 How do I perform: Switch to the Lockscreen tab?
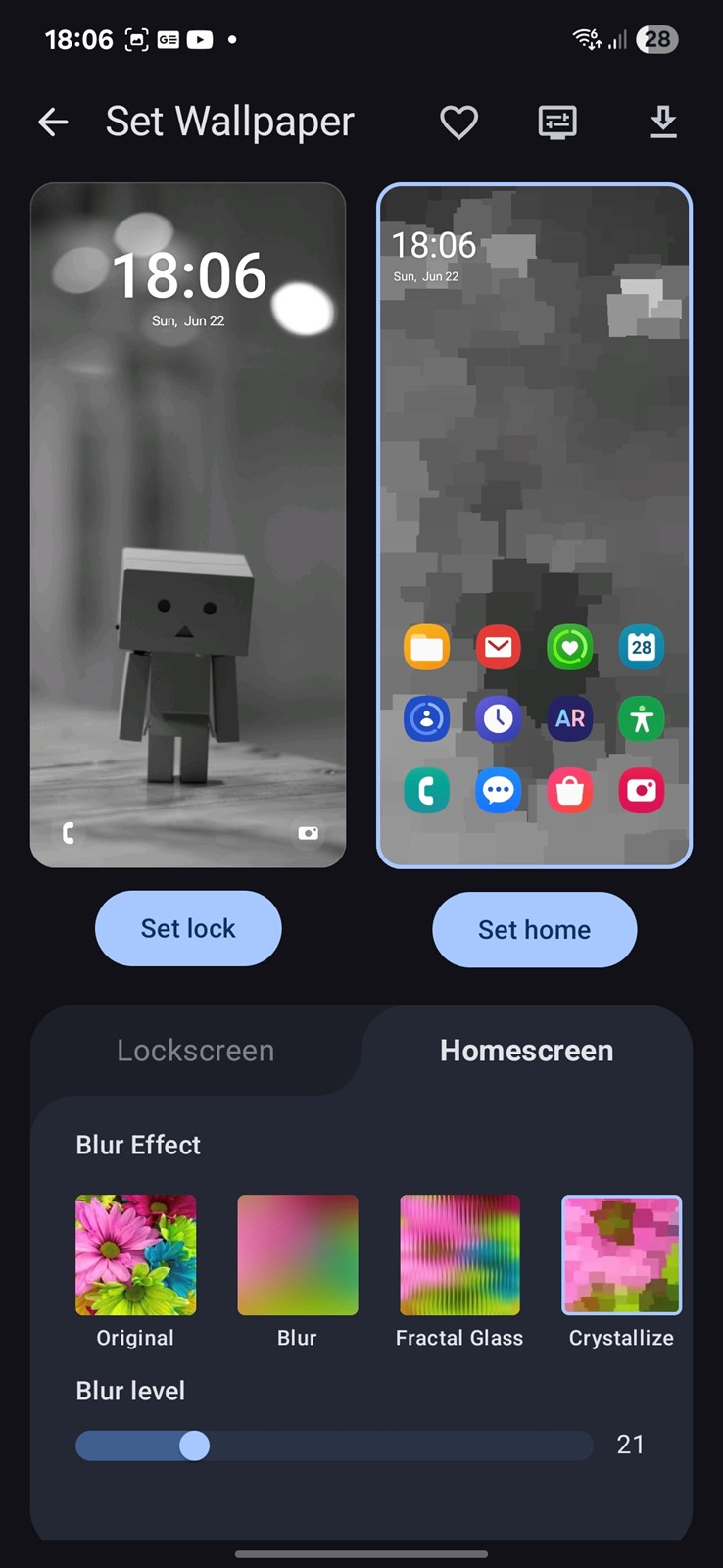click(x=196, y=1051)
